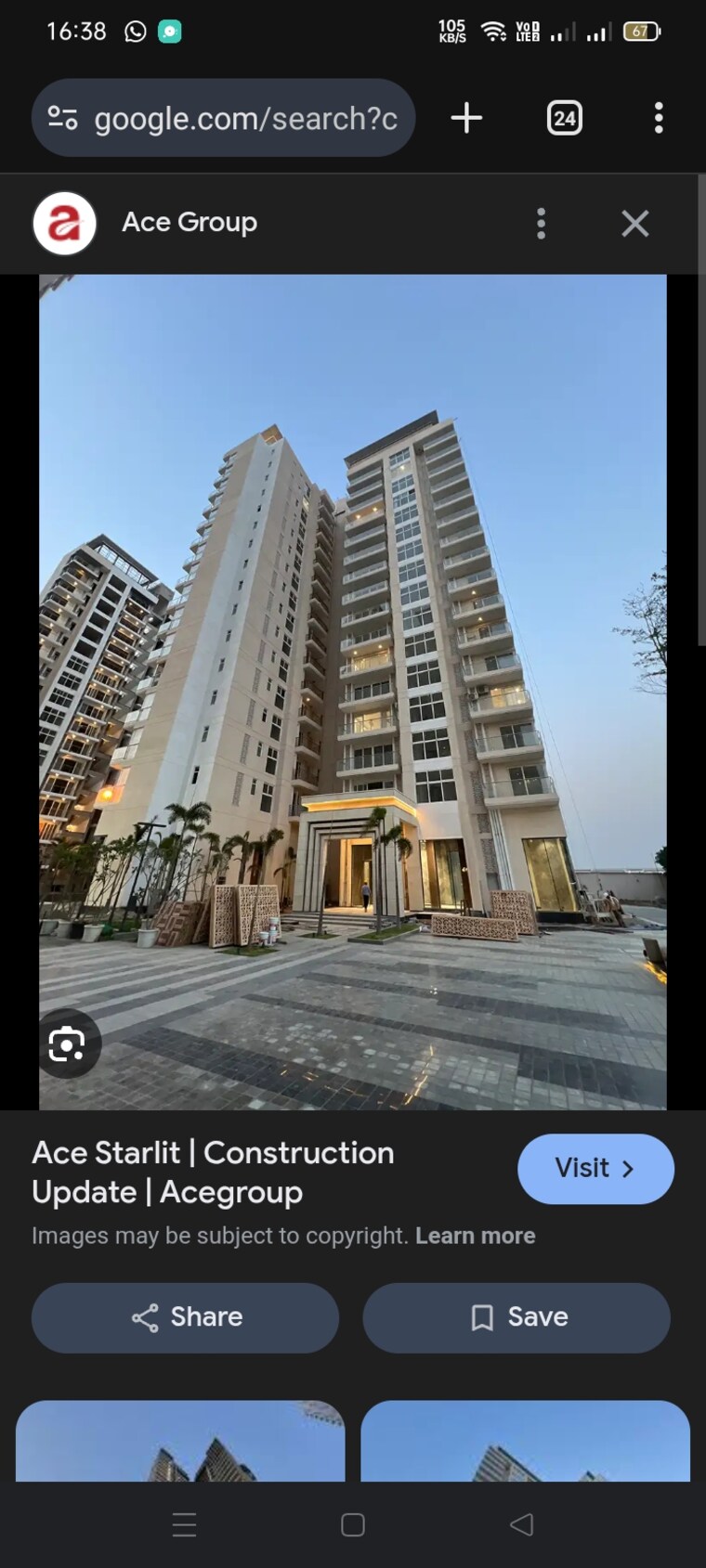Go to the home screen
The width and height of the screenshot is (706, 1568).
[x=353, y=1524]
